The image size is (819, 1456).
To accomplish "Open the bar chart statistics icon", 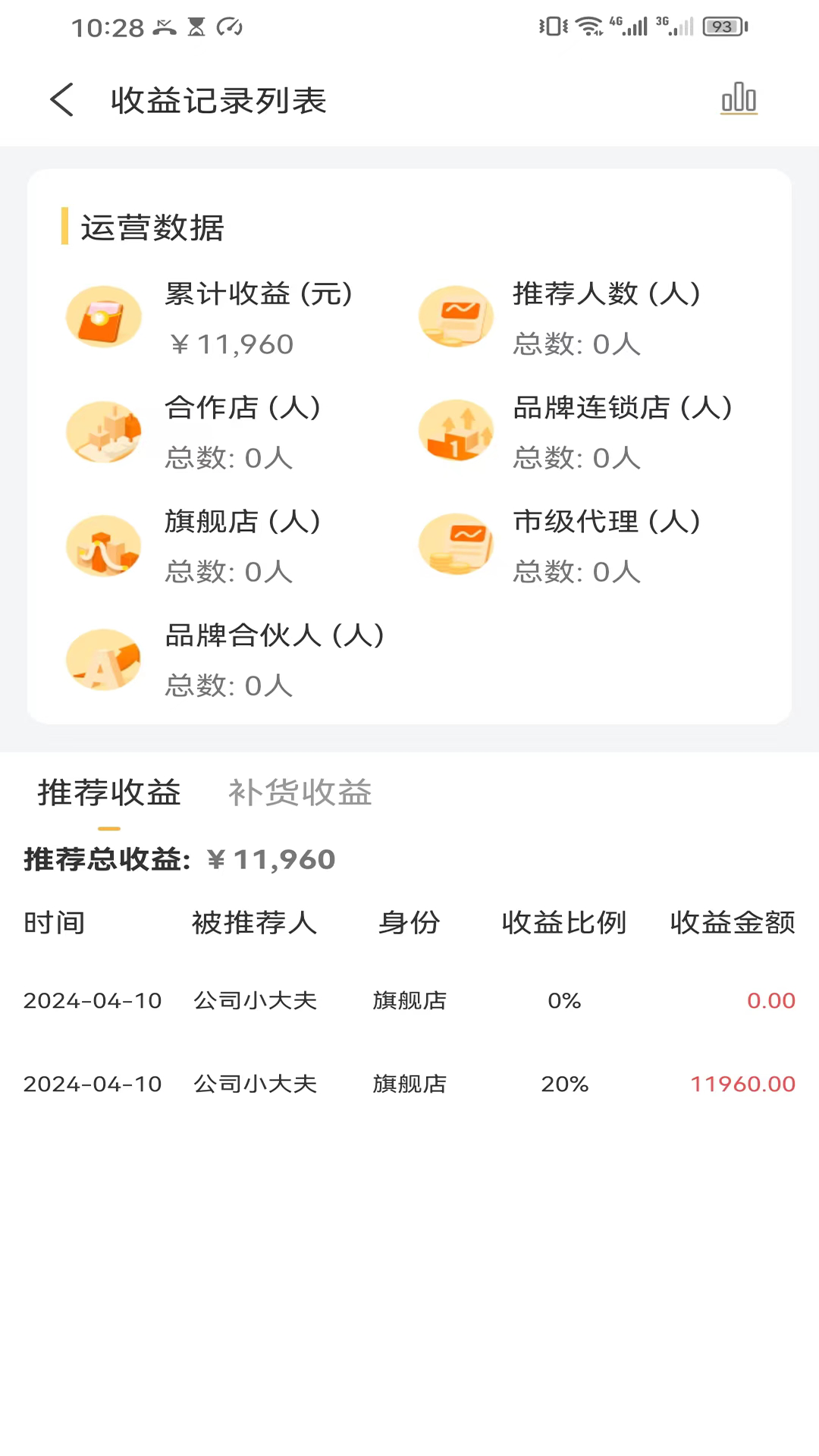I will [739, 99].
